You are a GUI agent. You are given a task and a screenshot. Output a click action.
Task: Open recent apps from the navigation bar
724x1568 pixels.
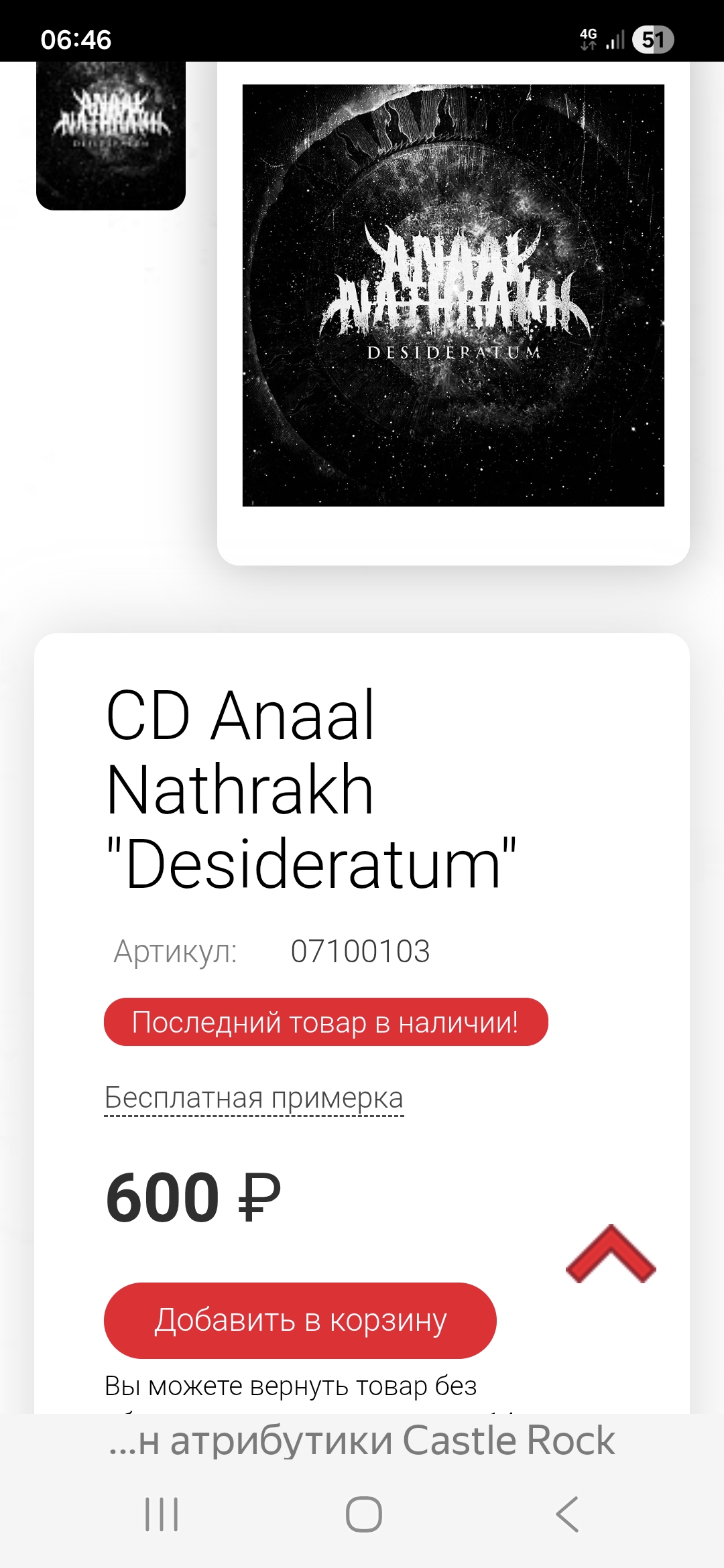pyautogui.click(x=162, y=1514)
